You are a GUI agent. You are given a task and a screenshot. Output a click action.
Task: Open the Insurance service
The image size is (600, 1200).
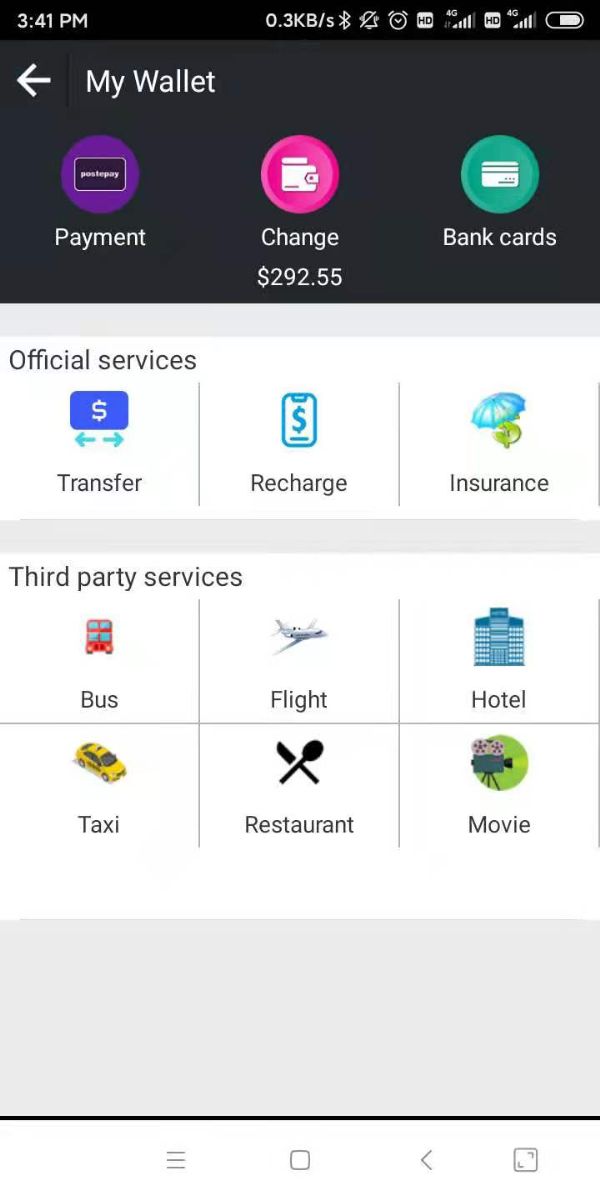499,443
